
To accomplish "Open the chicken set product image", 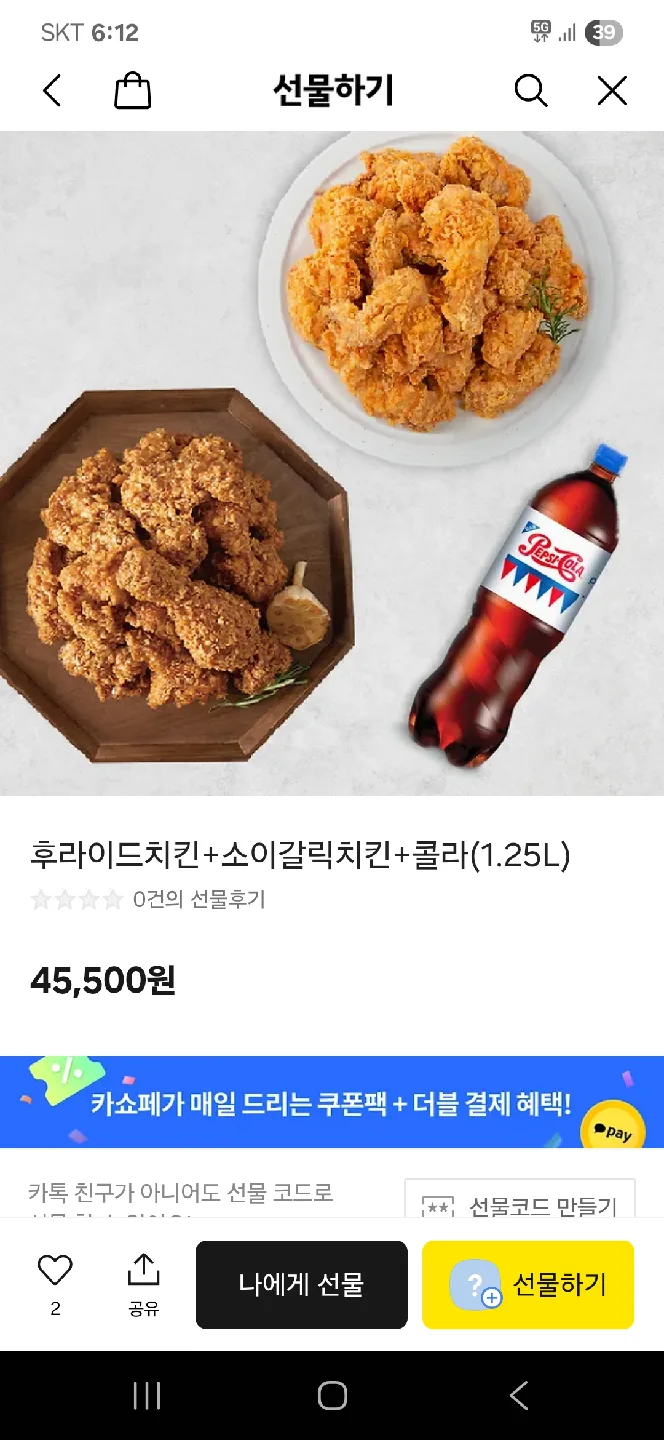I will click(x=332, y=463).
